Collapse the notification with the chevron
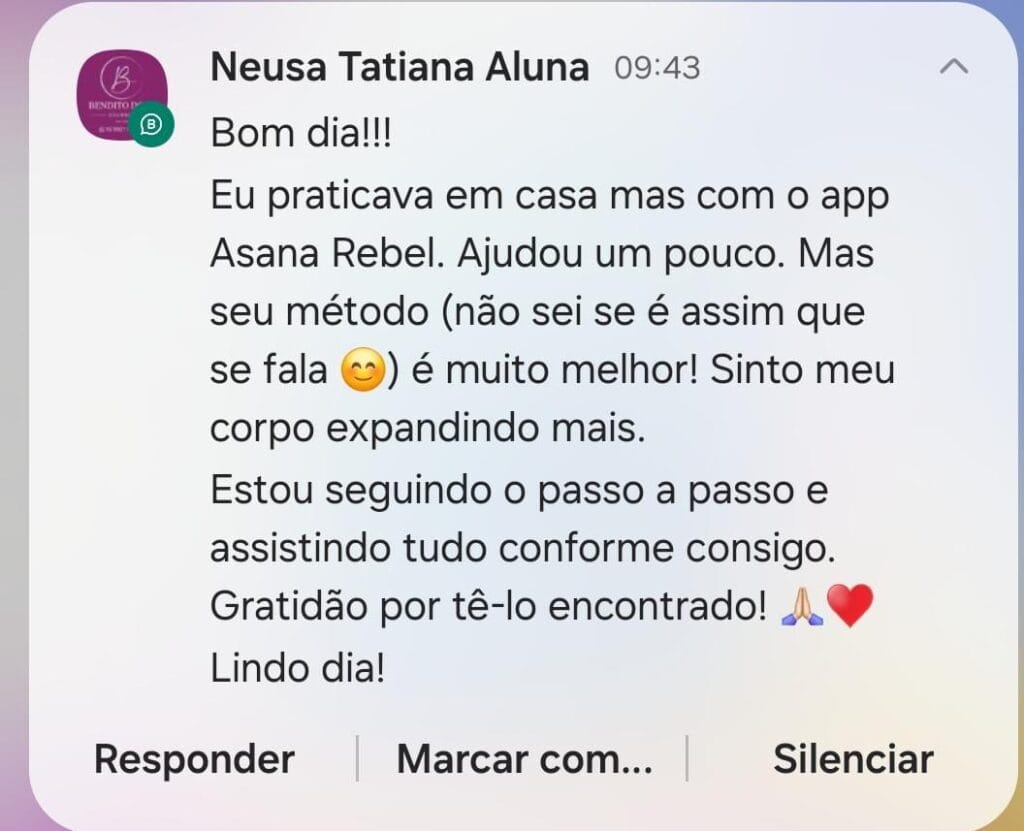Viewport: 1024px width, 831px height. click(x=954, y=67)
